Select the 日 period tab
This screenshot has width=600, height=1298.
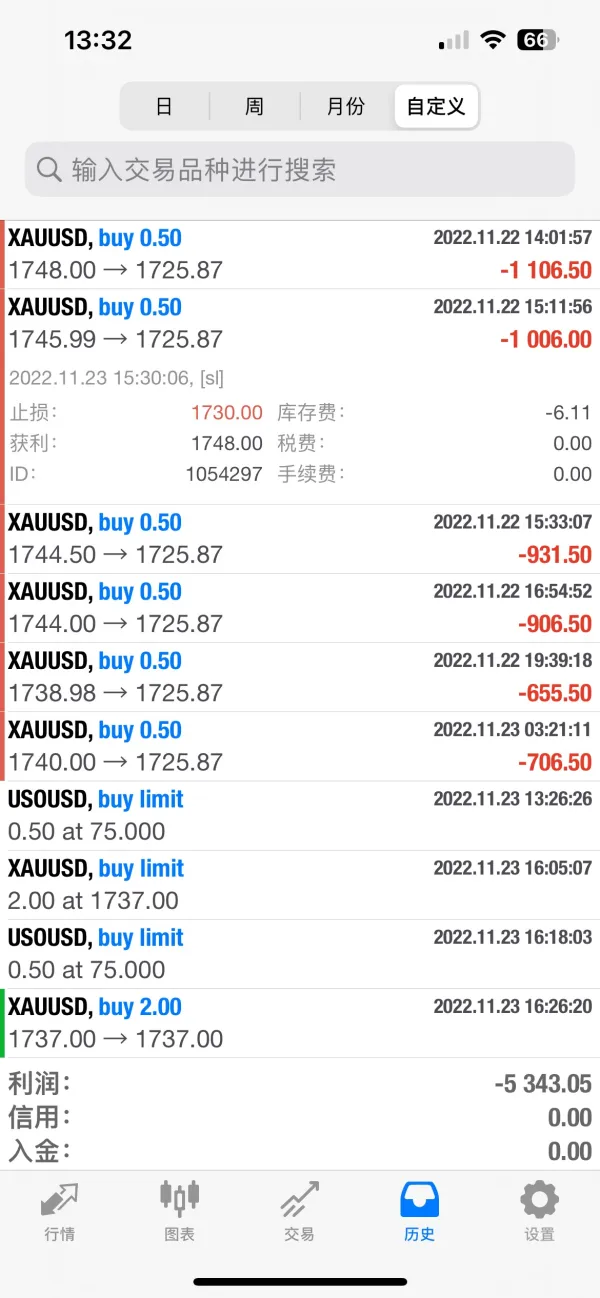(x=164, y=106)
